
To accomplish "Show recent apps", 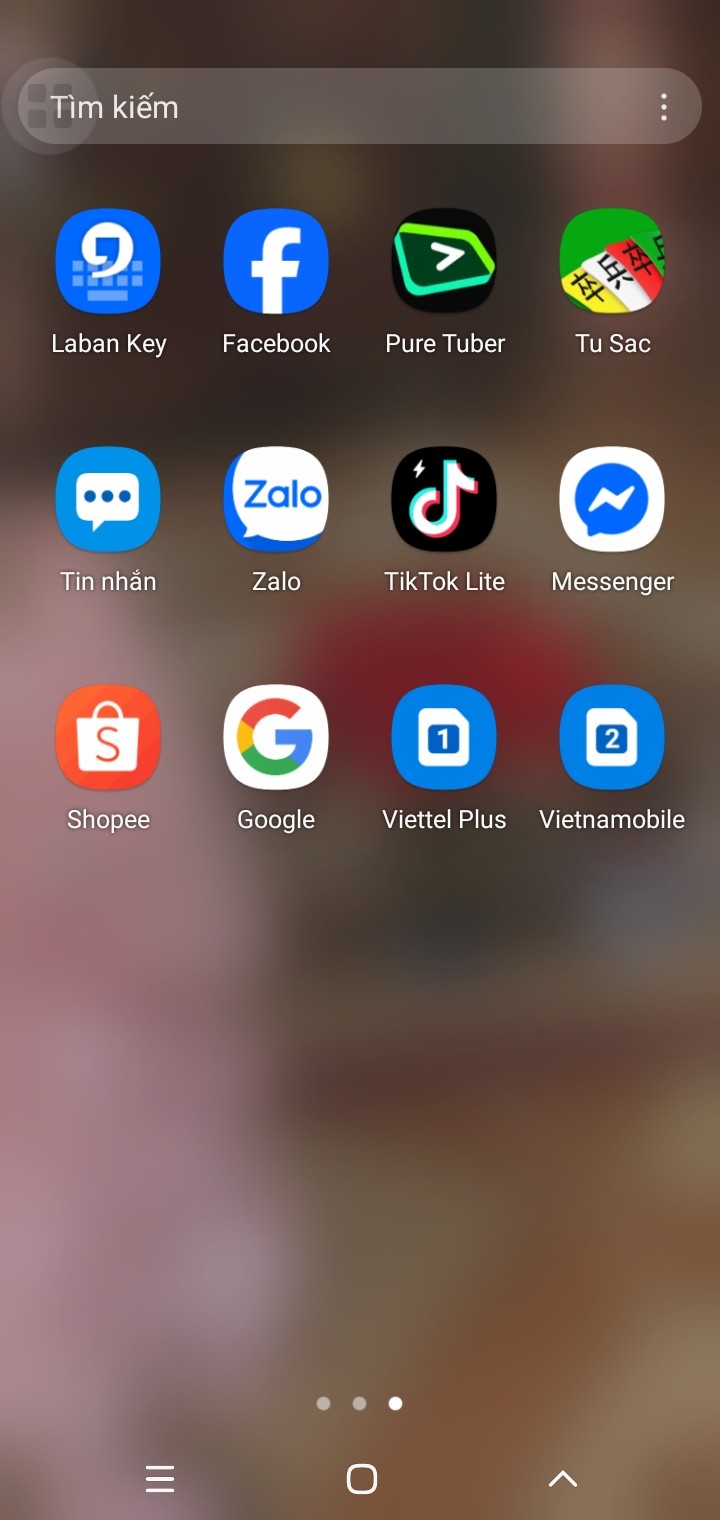I will (x=160, y=1479).
